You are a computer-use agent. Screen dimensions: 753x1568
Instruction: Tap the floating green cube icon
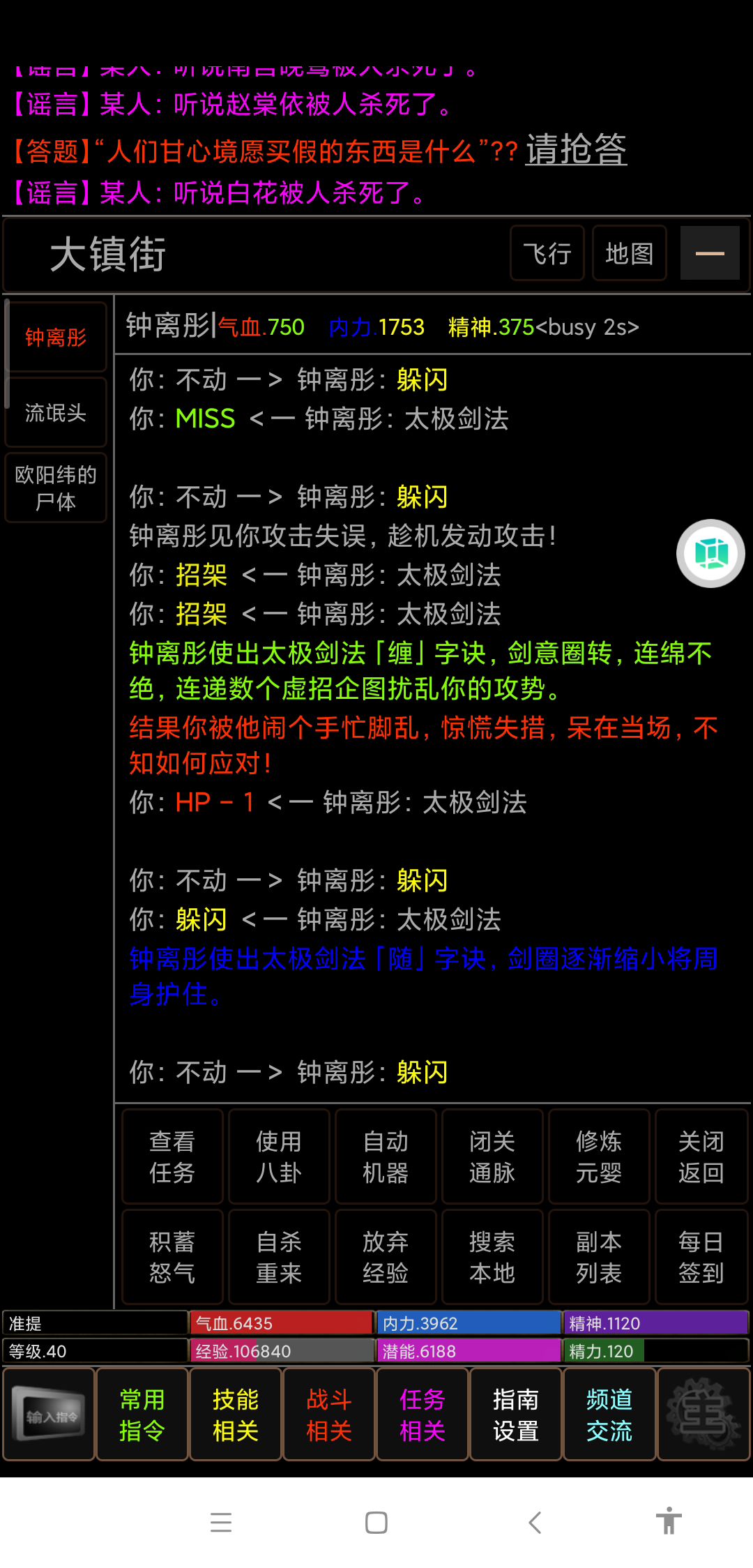(x=710, y=554)
